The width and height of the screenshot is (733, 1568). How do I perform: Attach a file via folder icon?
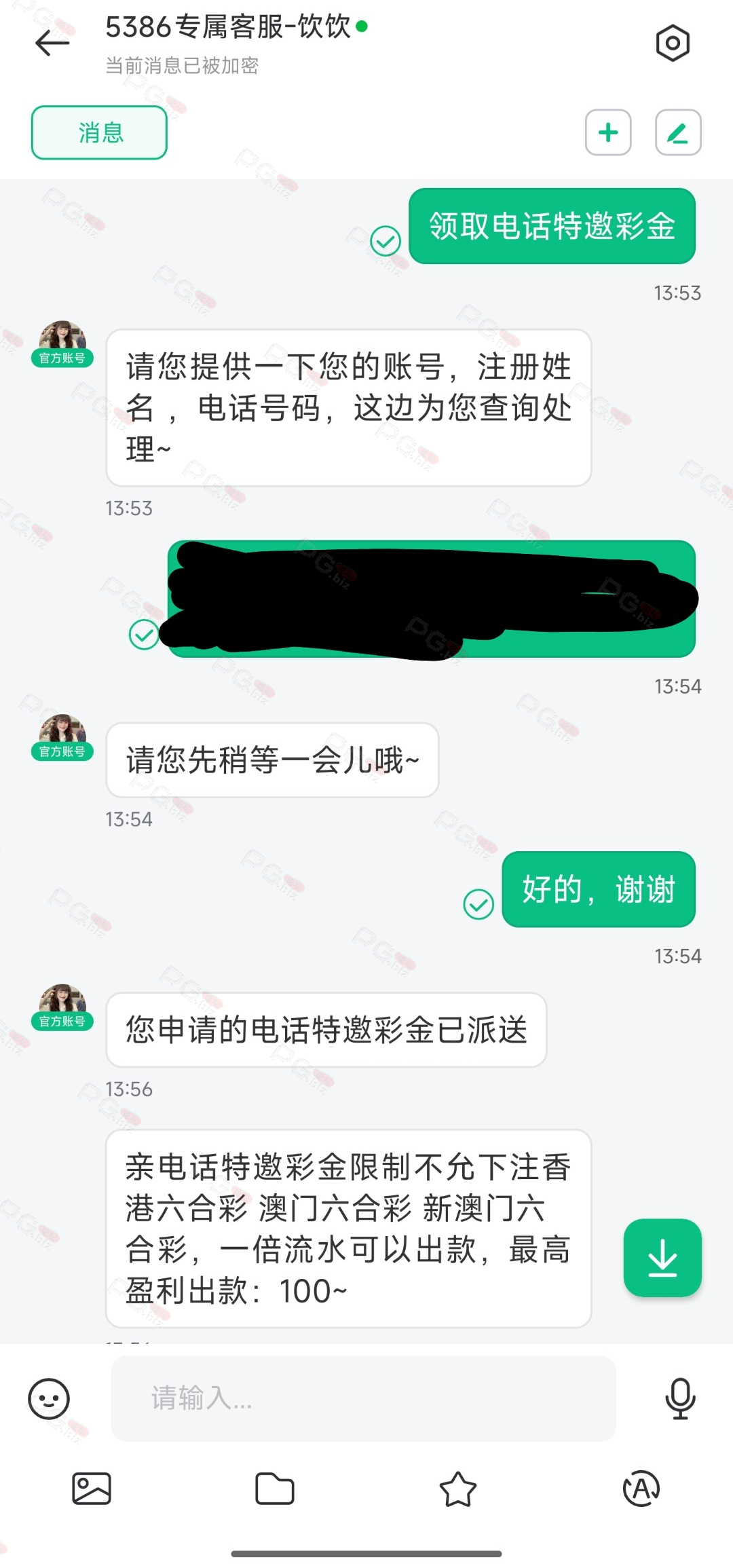(275, 1489)
